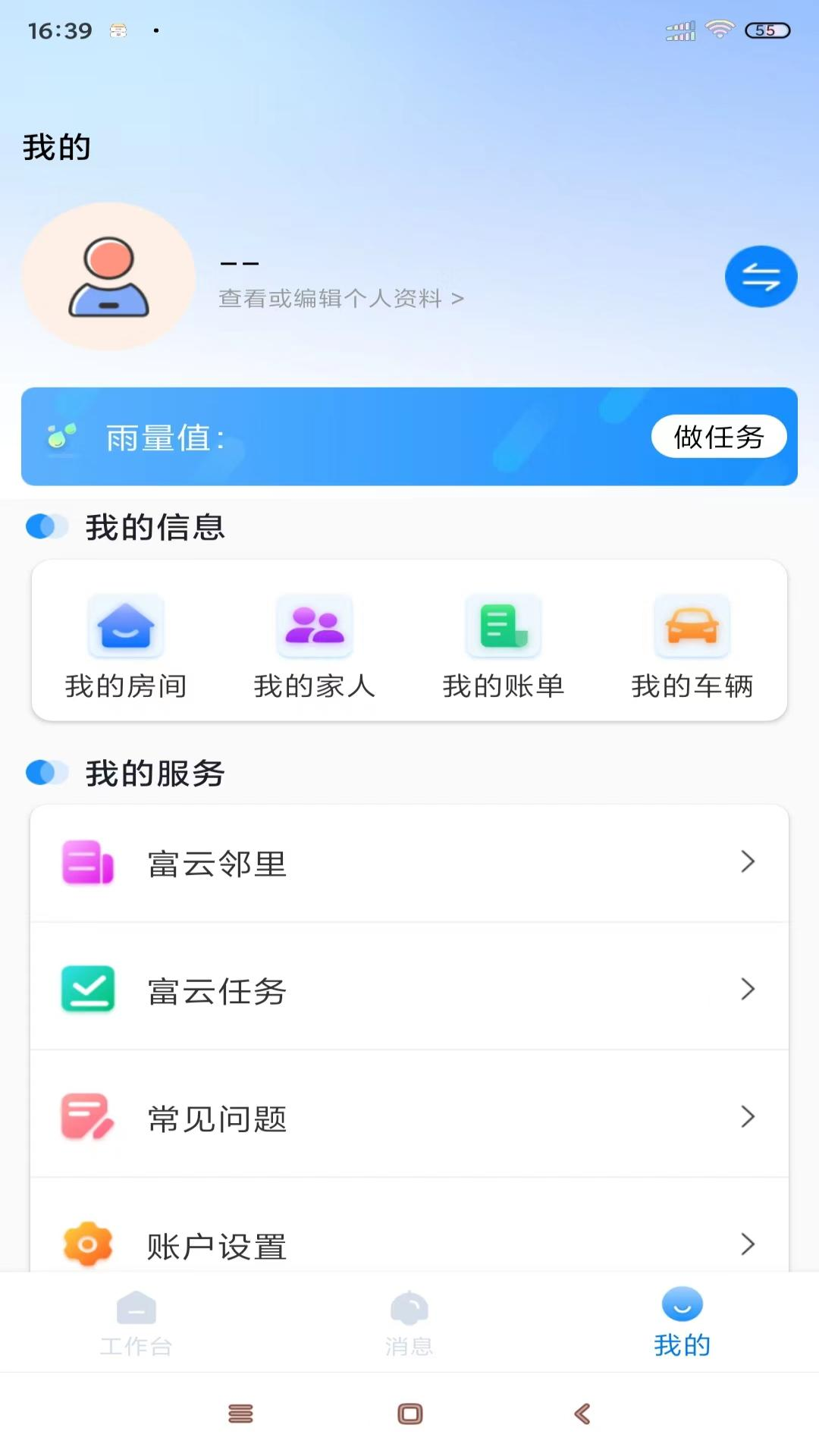The image size is (819, 1456).
Task: Open the 富云邻里 row
Action: (409, 863)
